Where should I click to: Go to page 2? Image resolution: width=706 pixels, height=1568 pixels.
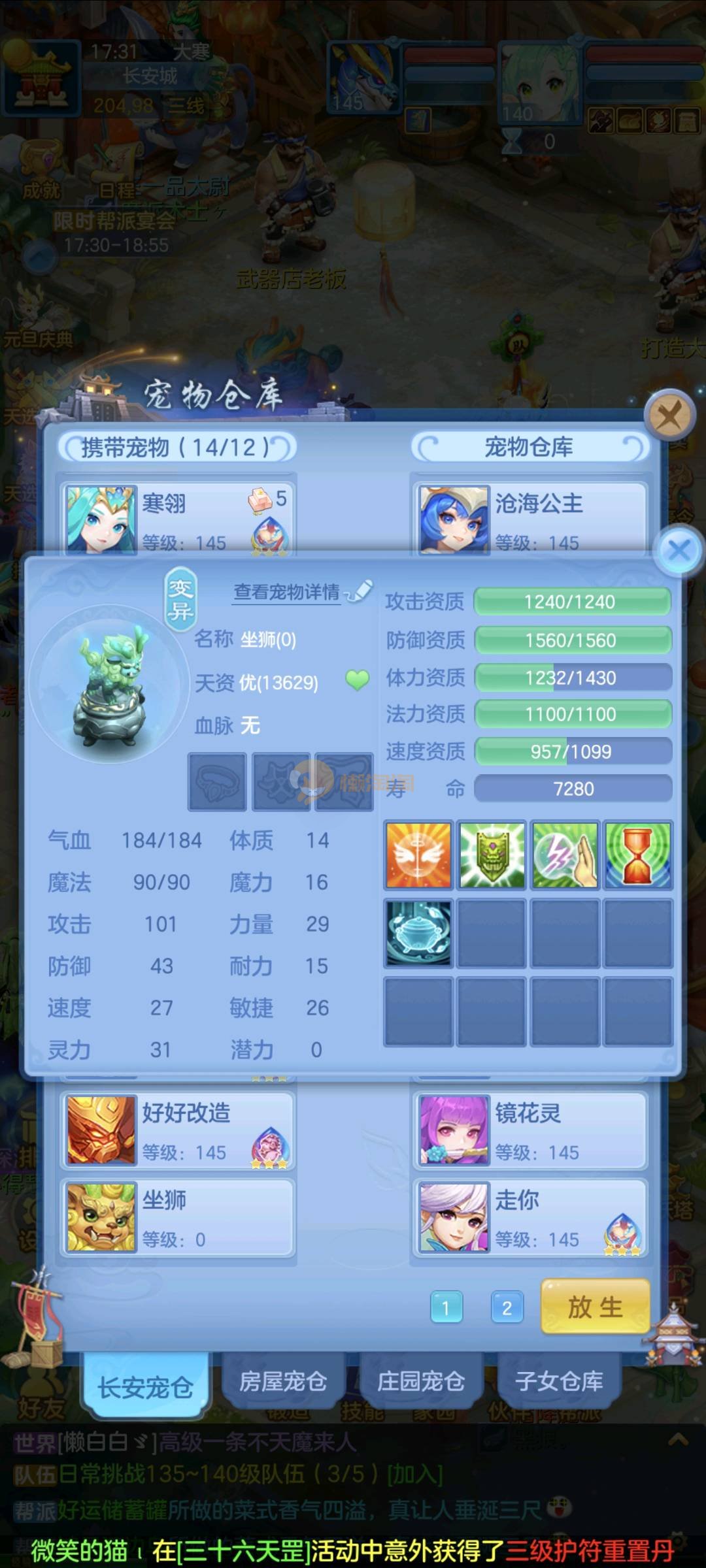point(507,1307)
